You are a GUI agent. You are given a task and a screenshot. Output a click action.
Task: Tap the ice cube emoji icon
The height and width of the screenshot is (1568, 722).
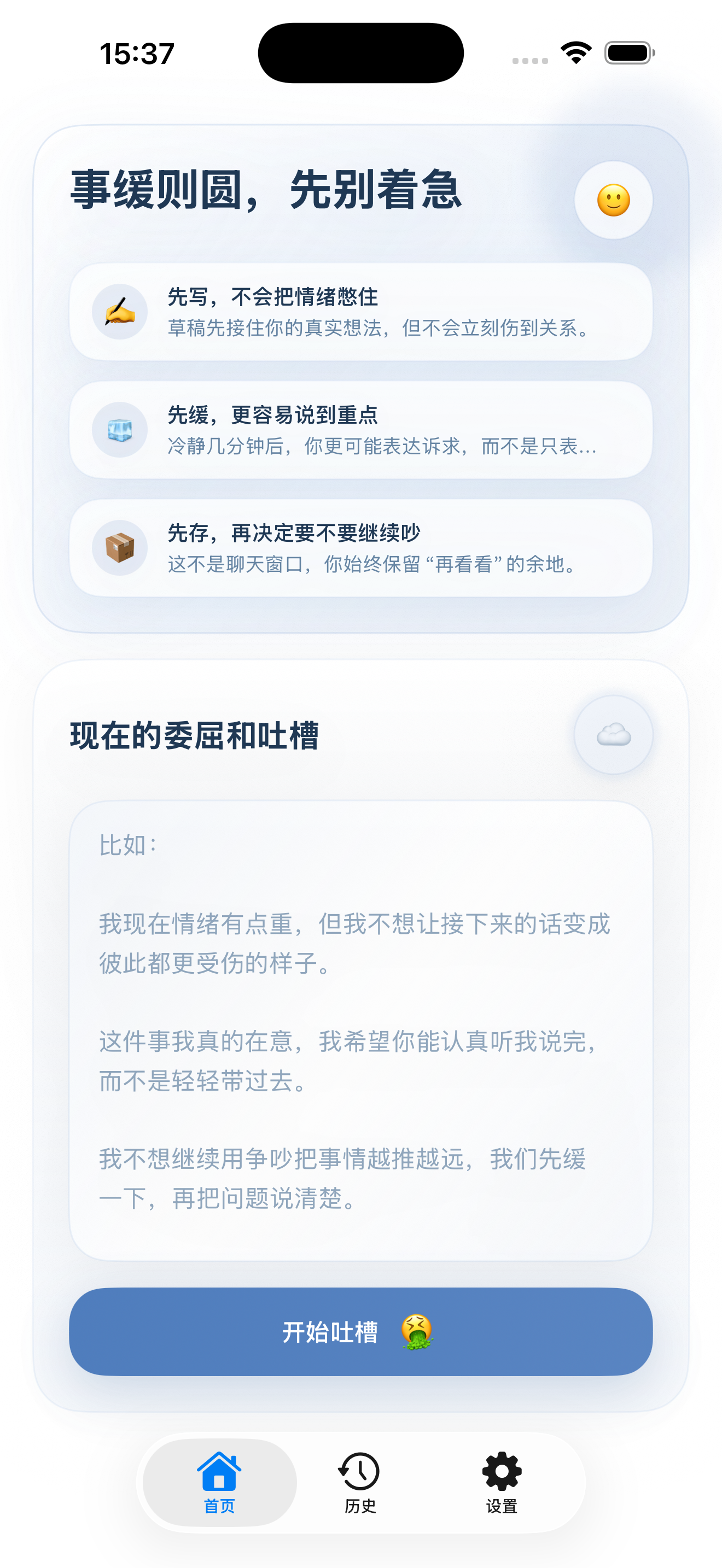(119, 429)
